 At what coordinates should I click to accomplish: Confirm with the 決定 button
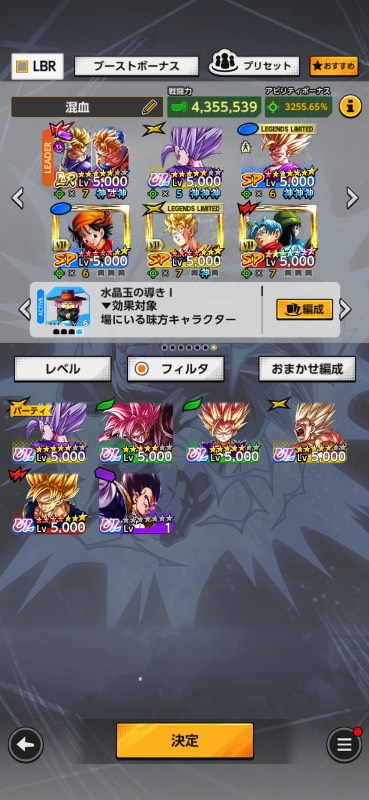(x=185, y=740)
